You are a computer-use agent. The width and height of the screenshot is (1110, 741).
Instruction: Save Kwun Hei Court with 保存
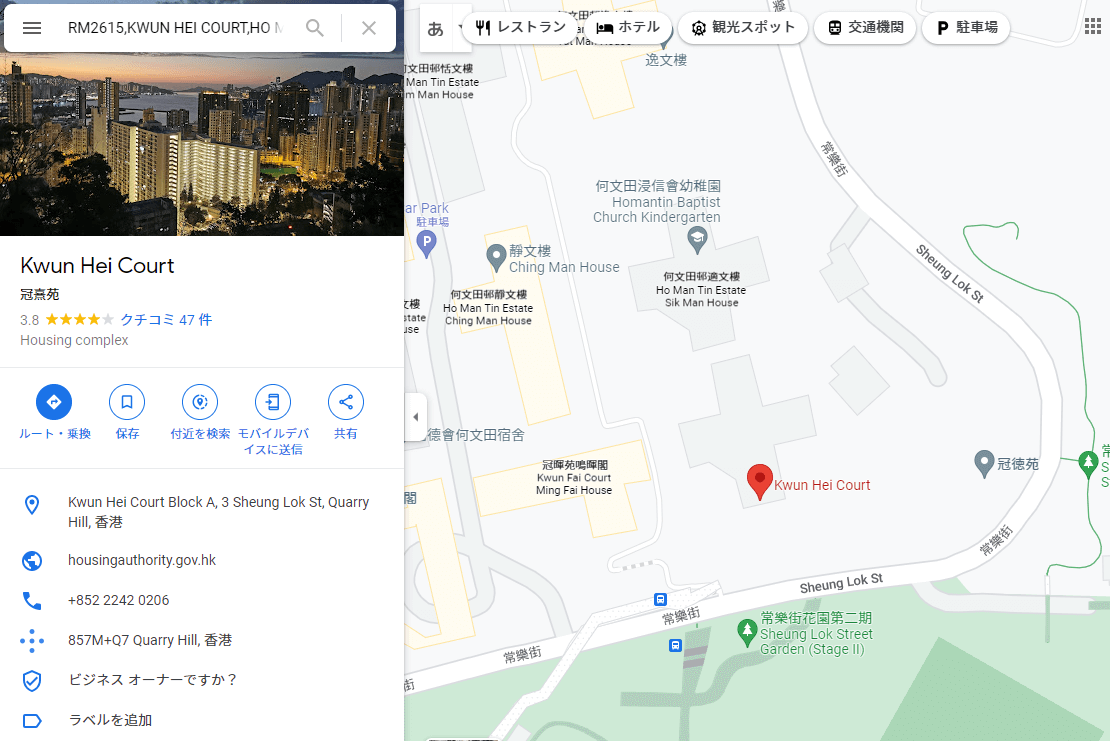coord(127,402)
